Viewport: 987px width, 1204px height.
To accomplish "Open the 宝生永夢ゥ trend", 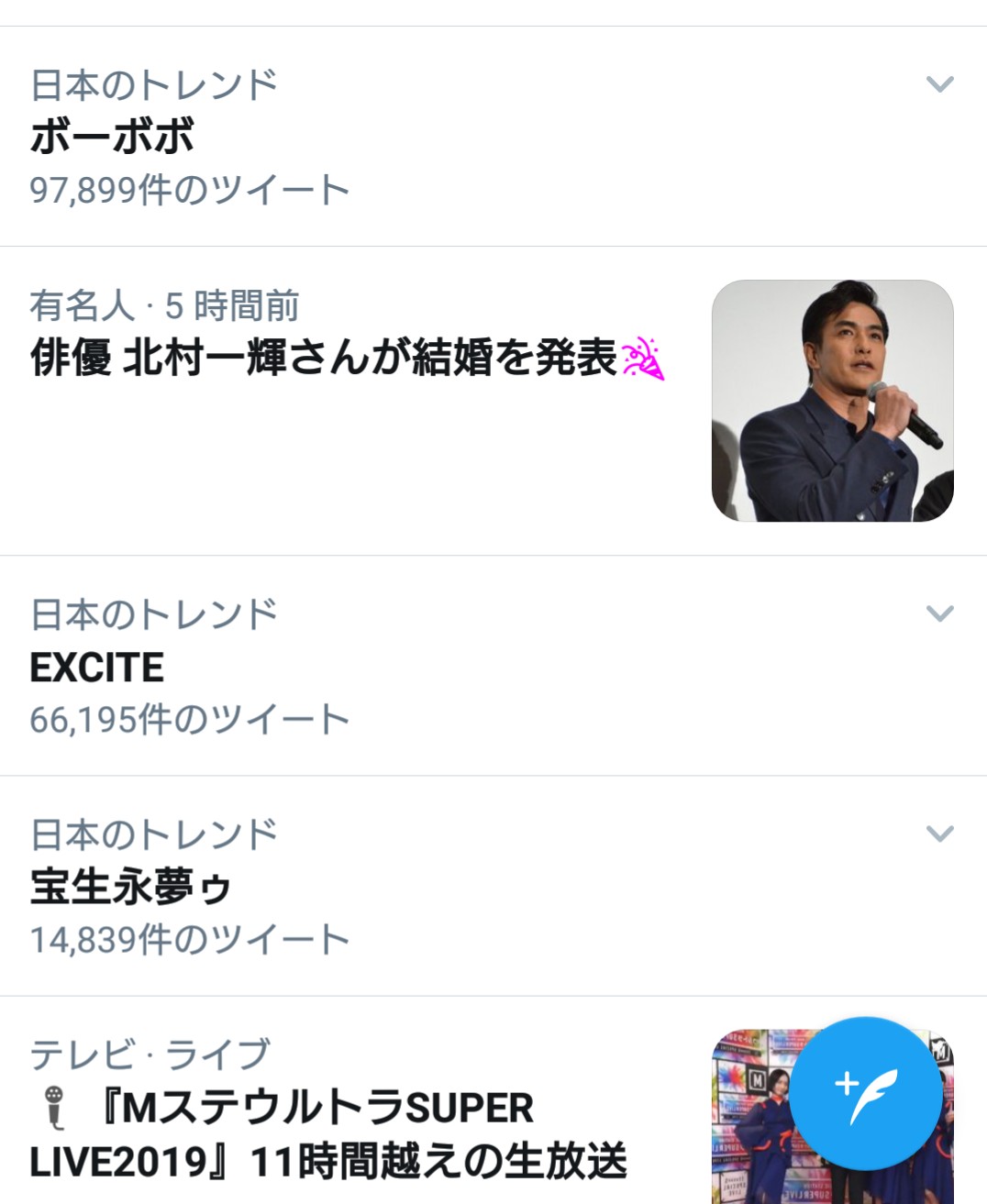I will [130, 888].
